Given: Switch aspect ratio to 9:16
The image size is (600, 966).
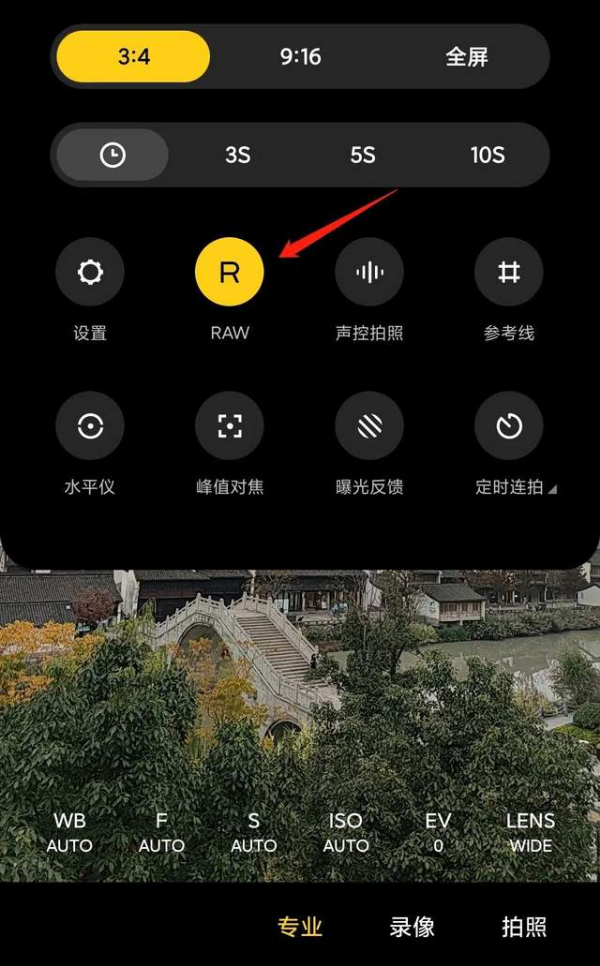Looking at the screenshot, I should pyautogui.click(x=300, y=56).
